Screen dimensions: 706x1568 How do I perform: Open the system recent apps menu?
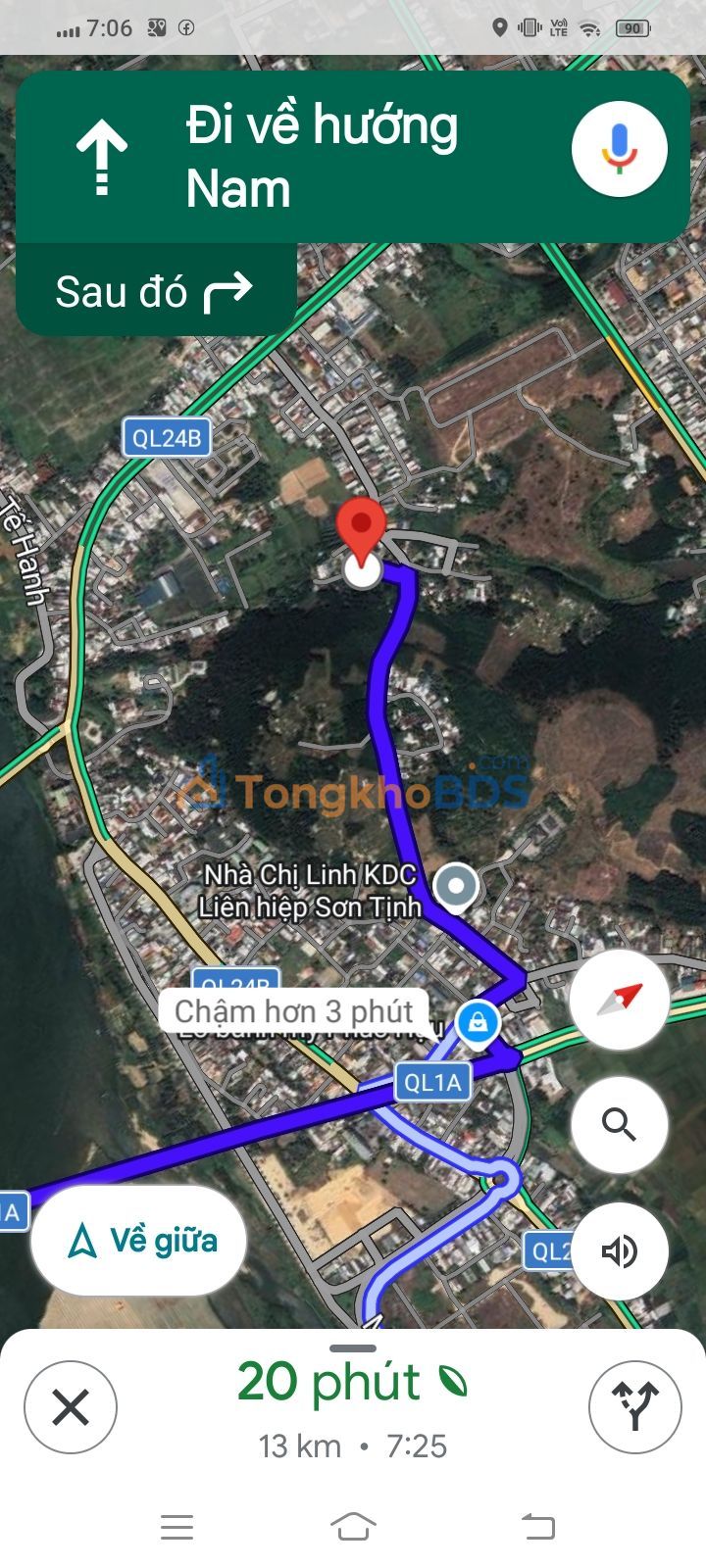tap(176, 1526)
